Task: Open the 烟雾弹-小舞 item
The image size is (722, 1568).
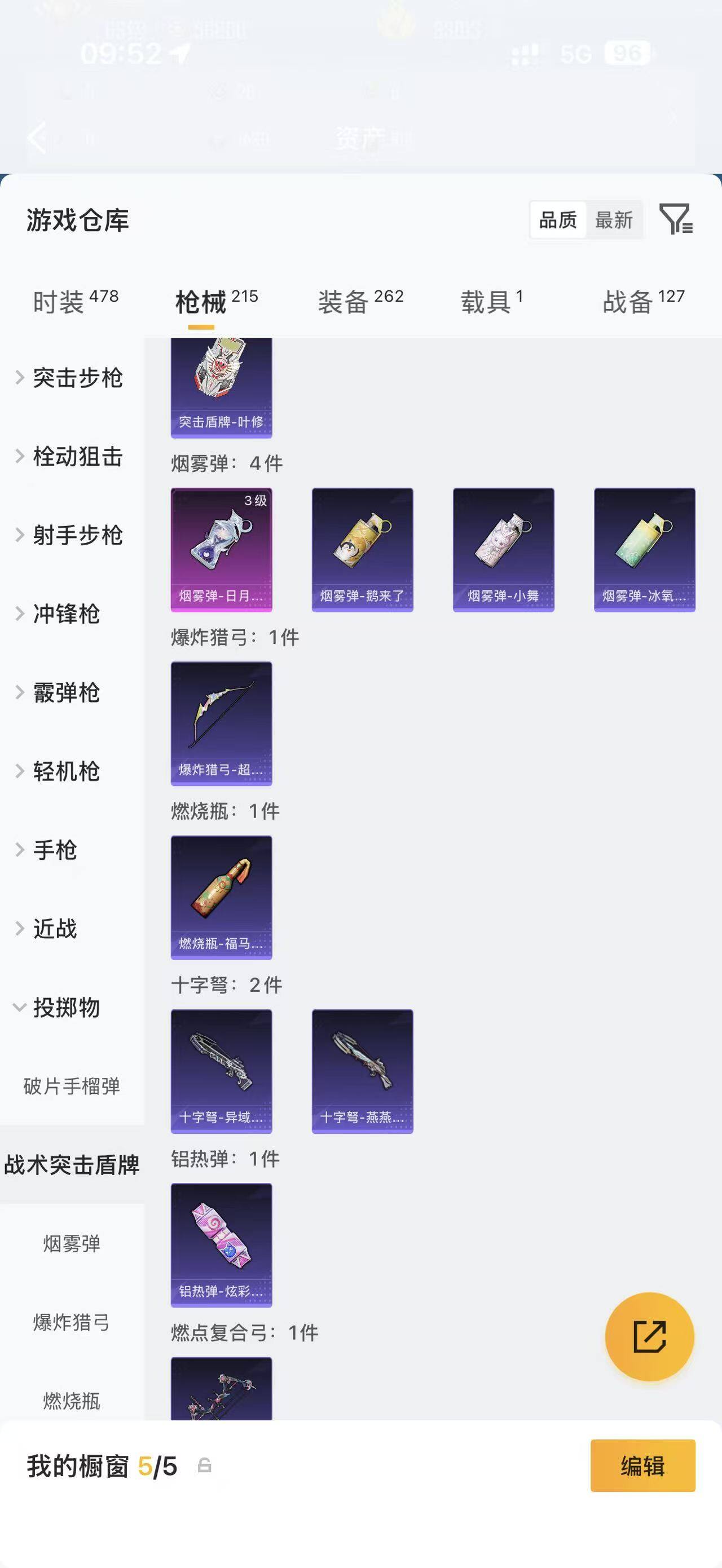Action: click(x=504, y=550)
